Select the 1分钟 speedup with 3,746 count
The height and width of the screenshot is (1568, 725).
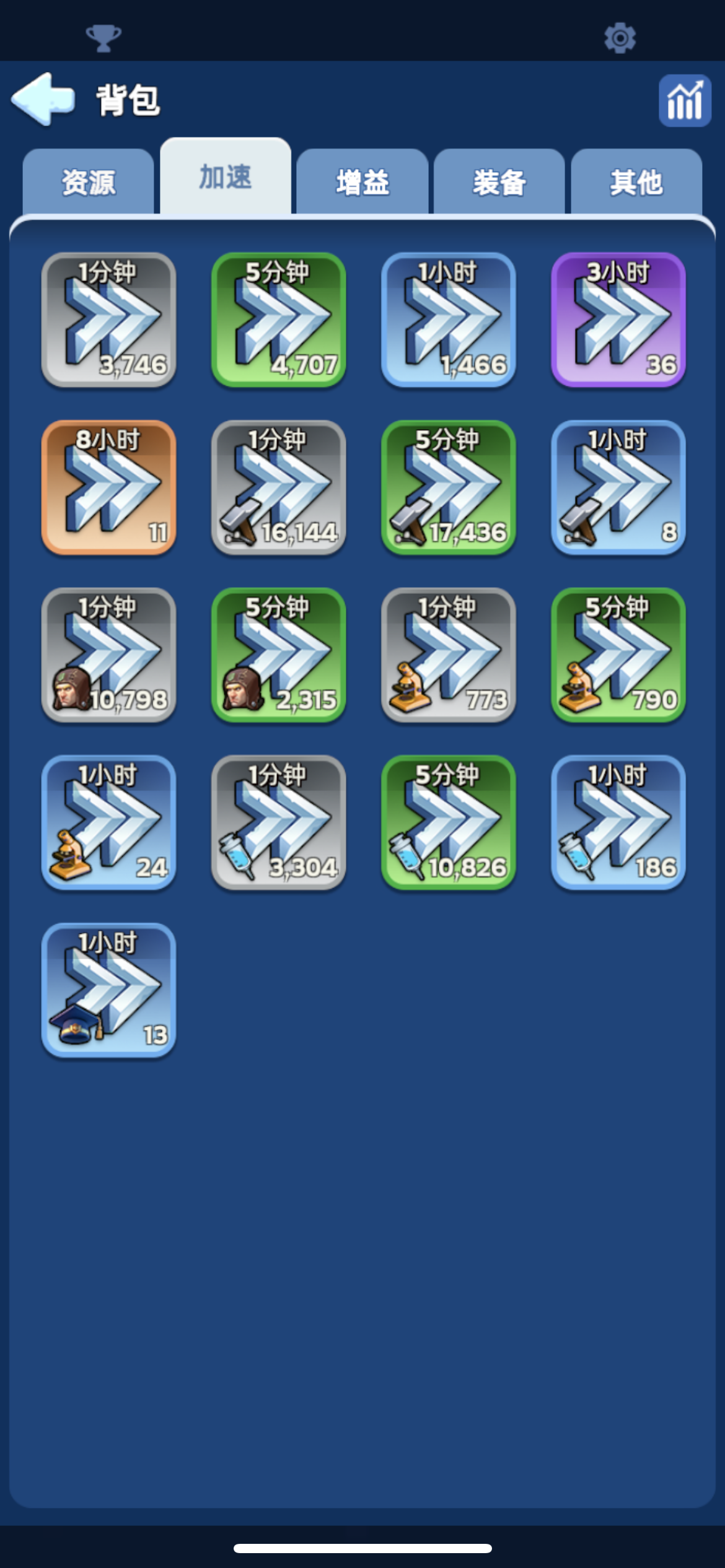108,320
